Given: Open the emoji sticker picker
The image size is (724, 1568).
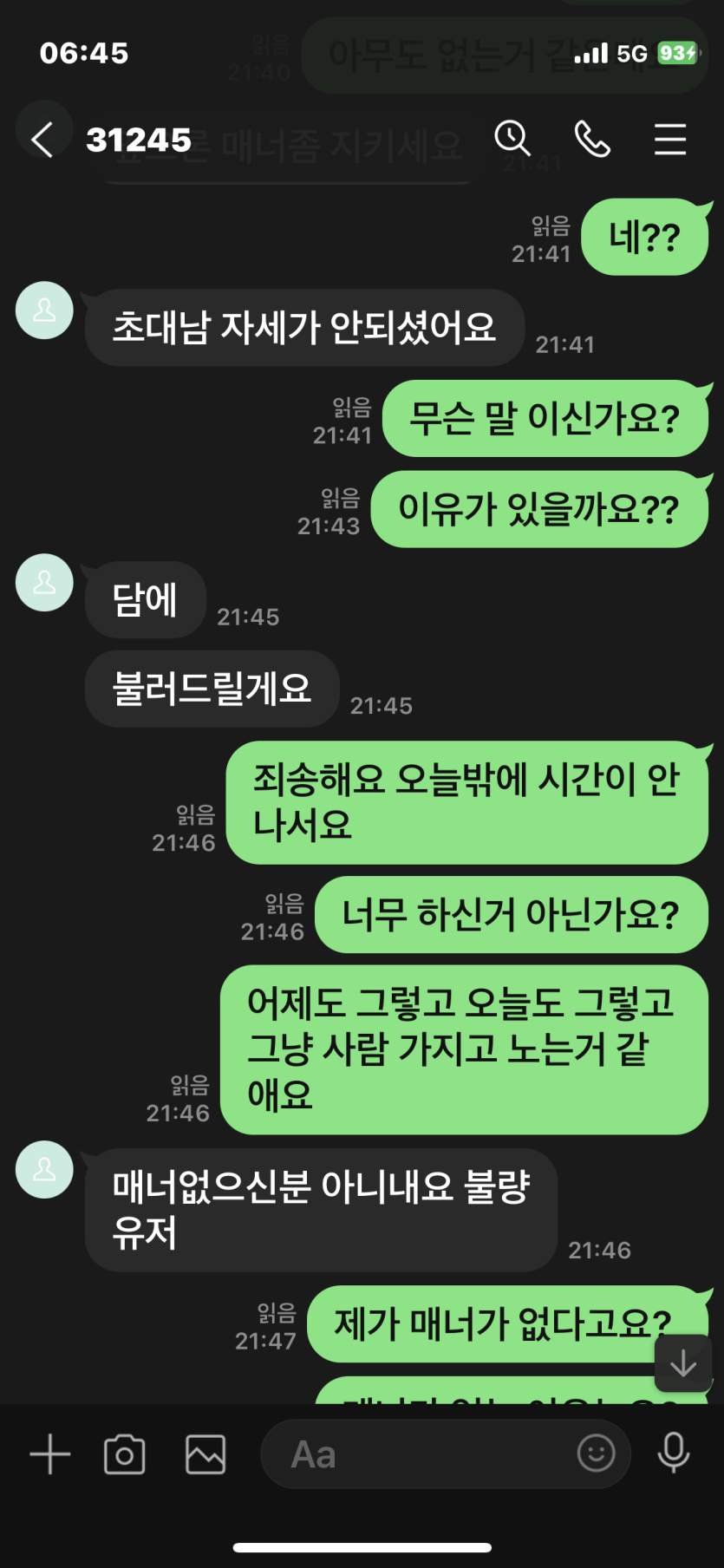Looking at the screenshot, I should (x=596, y=1453).
